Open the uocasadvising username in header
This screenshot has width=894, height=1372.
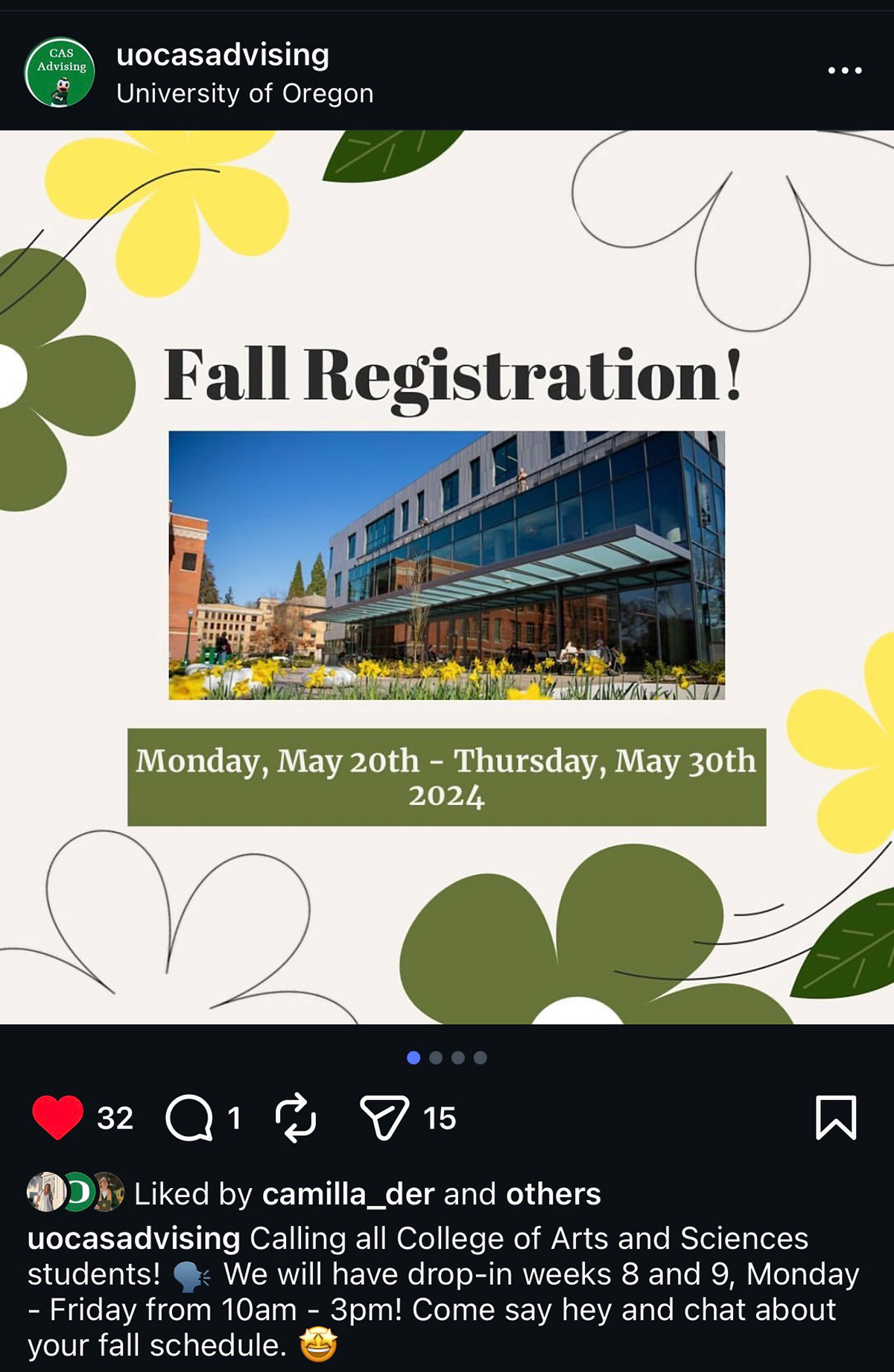click(x=222, y=55)
